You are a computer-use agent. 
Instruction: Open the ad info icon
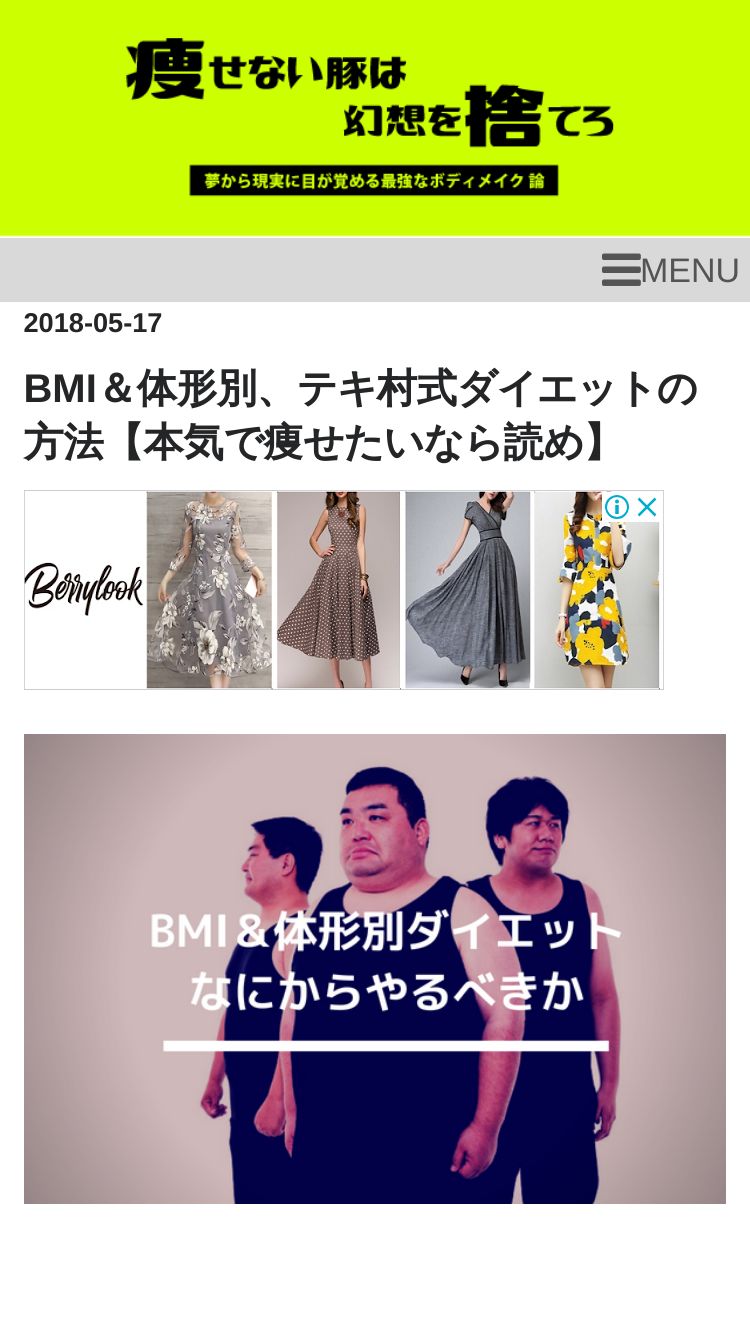(x=617, y=507)
